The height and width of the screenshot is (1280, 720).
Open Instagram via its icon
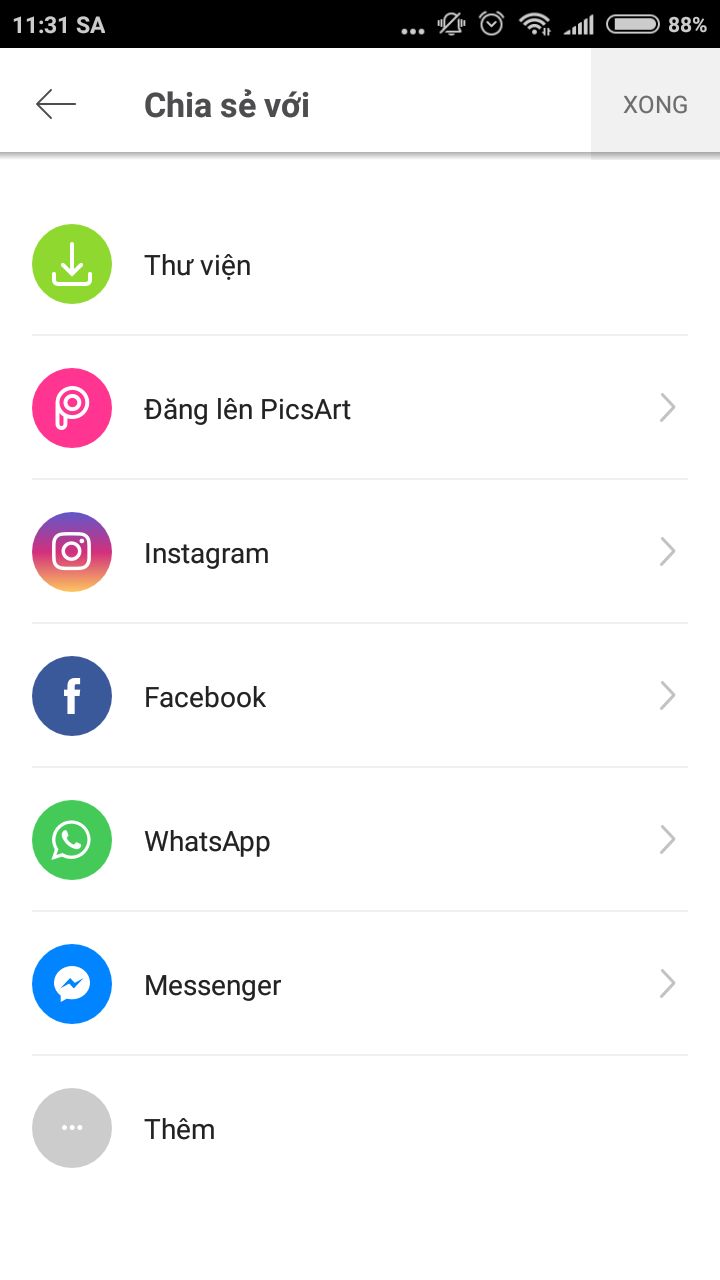(x=71, y=552)
